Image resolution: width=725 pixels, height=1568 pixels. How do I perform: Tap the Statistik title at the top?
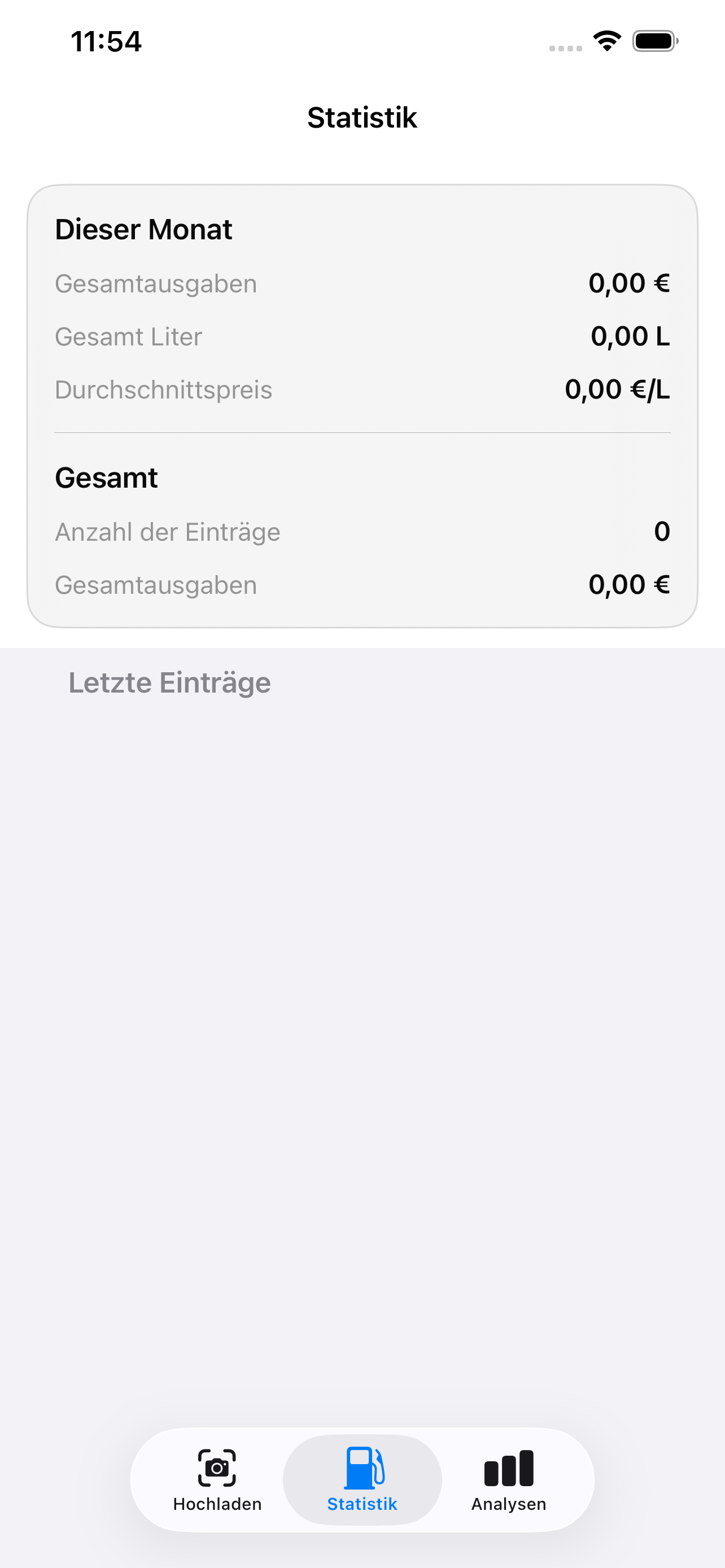(362, 117)
